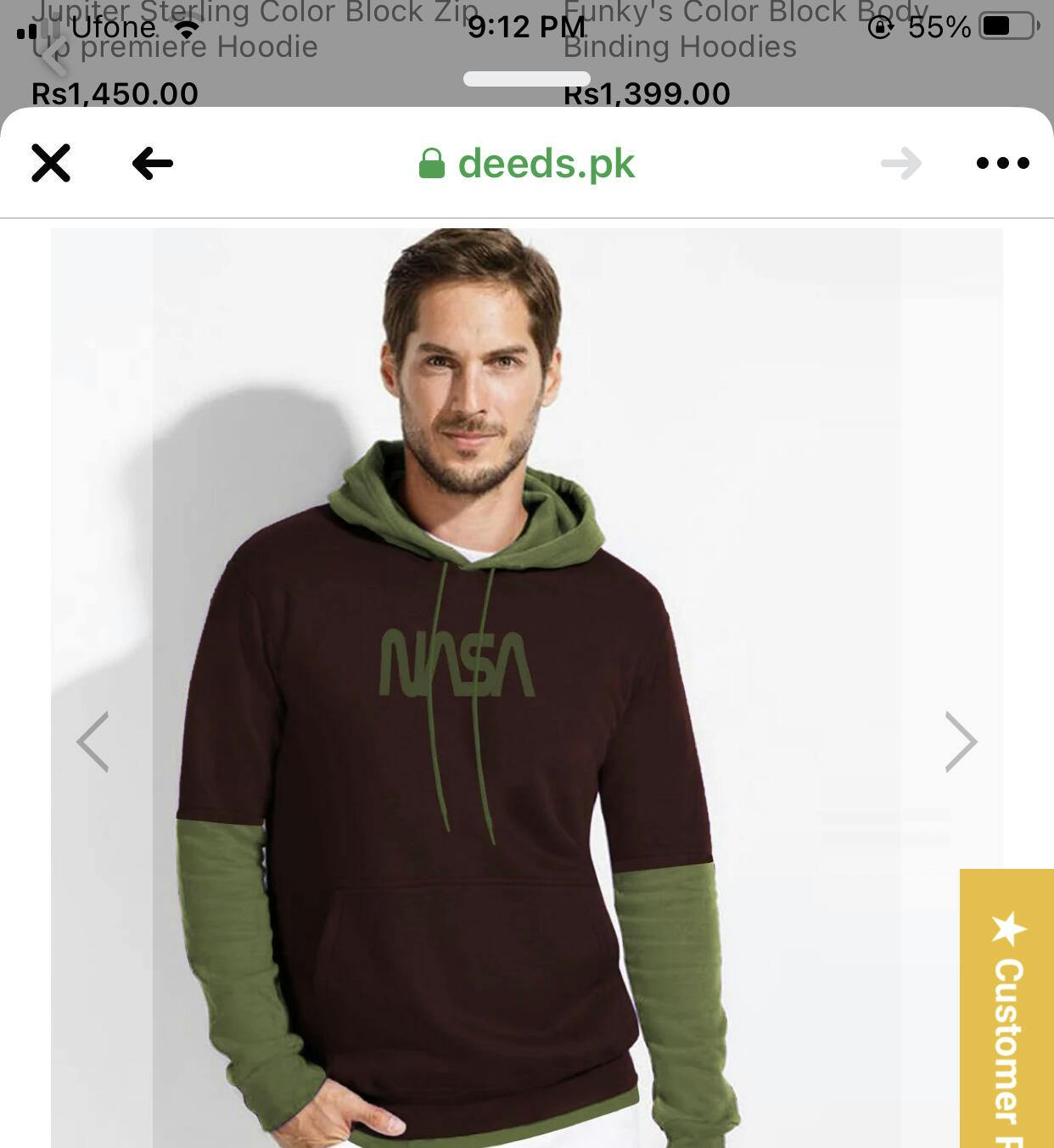Screen dimensions: 1054x1148
Task: Open the Customer Reviews side tab
Action: tap(1007, 1010)
